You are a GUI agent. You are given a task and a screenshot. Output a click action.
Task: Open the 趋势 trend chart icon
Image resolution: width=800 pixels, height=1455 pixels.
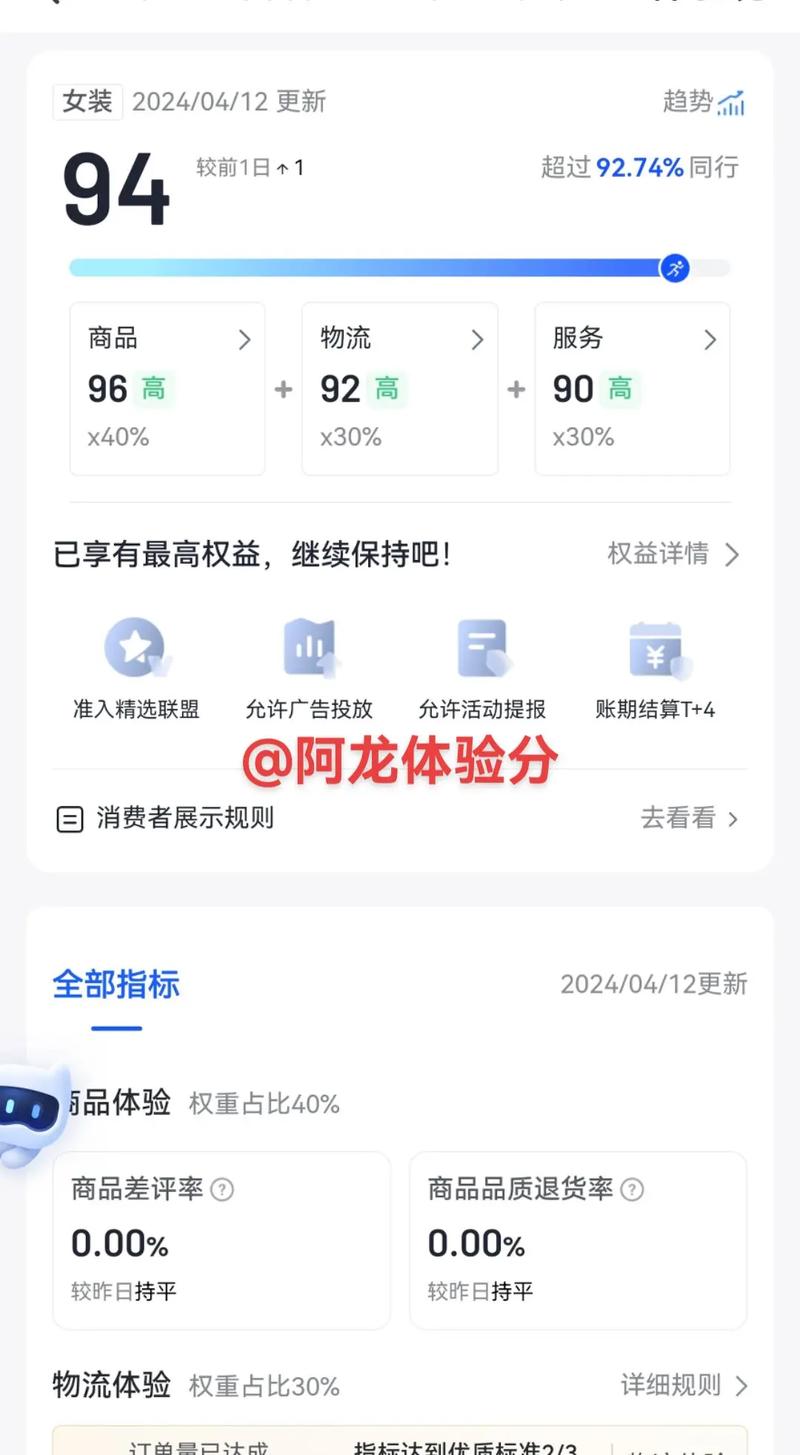pyautogui.click(x=732, y=103)
